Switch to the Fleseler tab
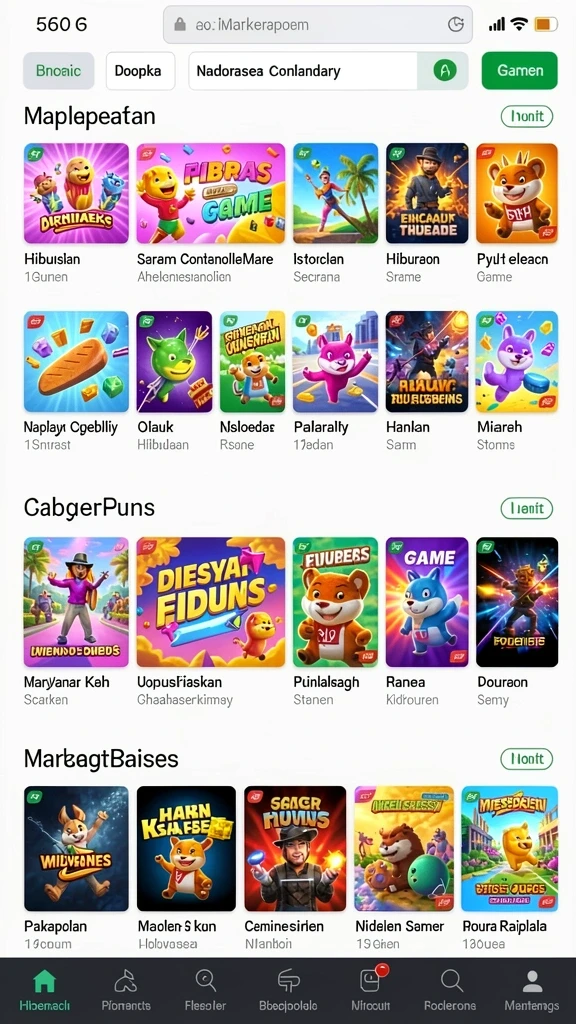576x1024 pixels. point(206,990)
